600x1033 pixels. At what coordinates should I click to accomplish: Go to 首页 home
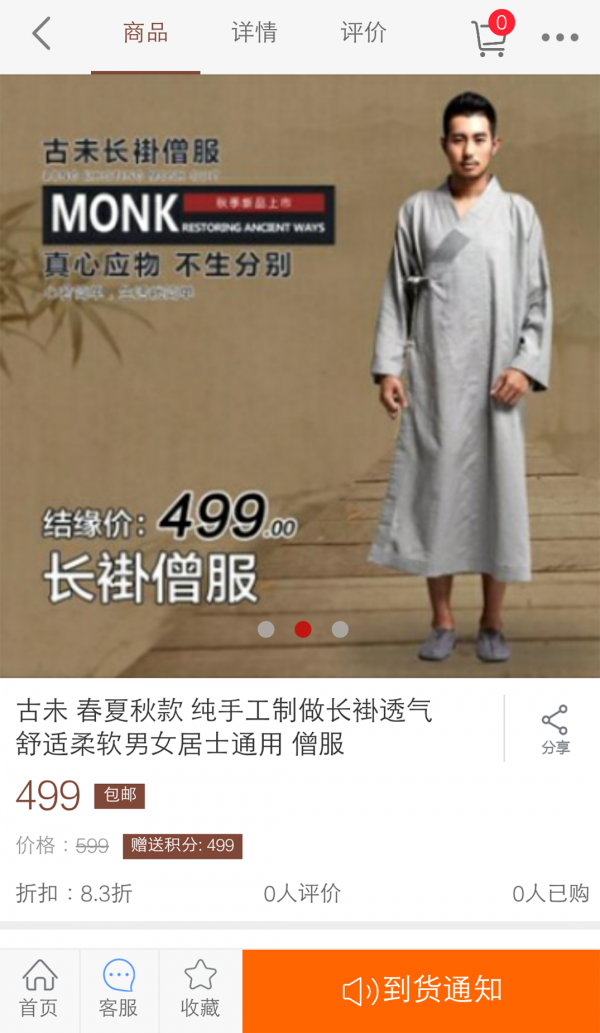[x=39, y=989]
